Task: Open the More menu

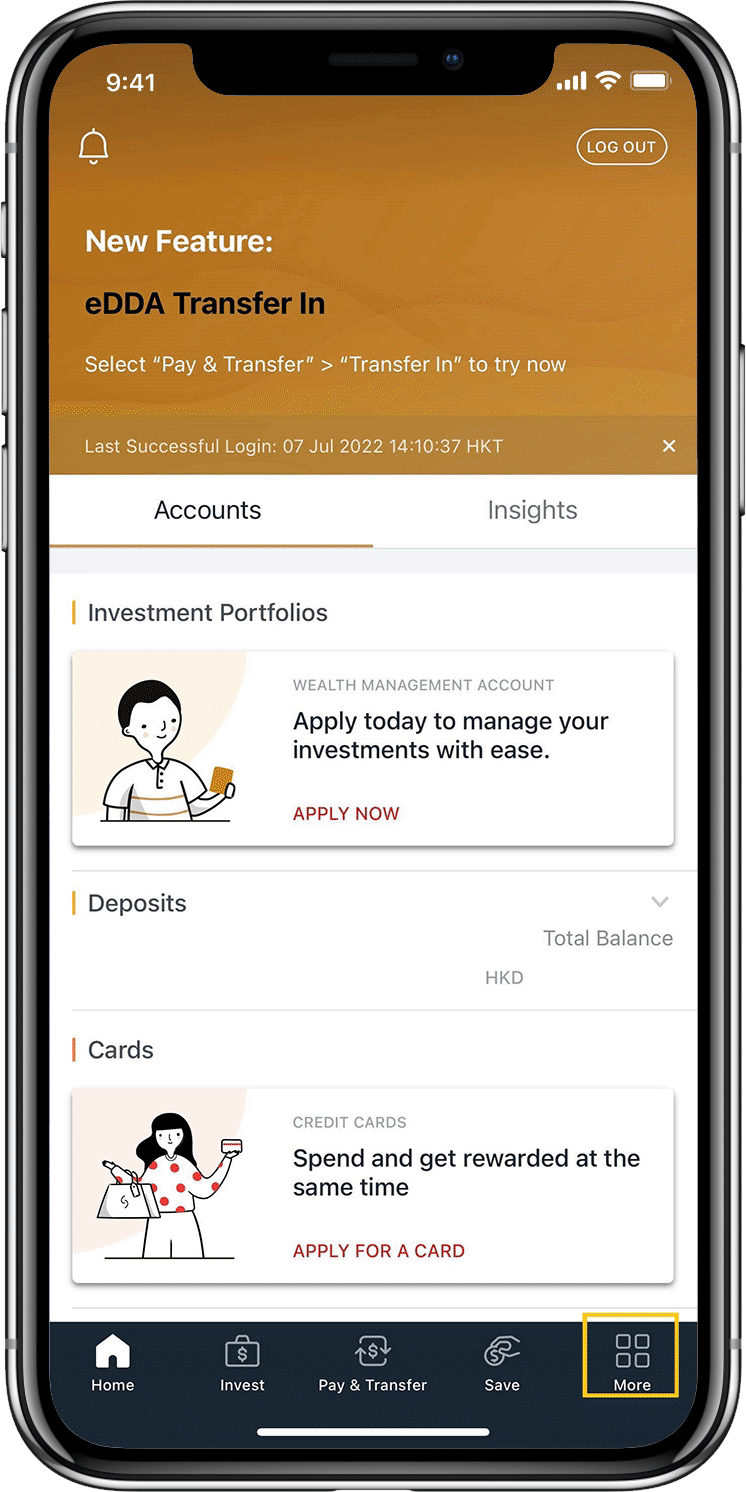Action: 632,1361
